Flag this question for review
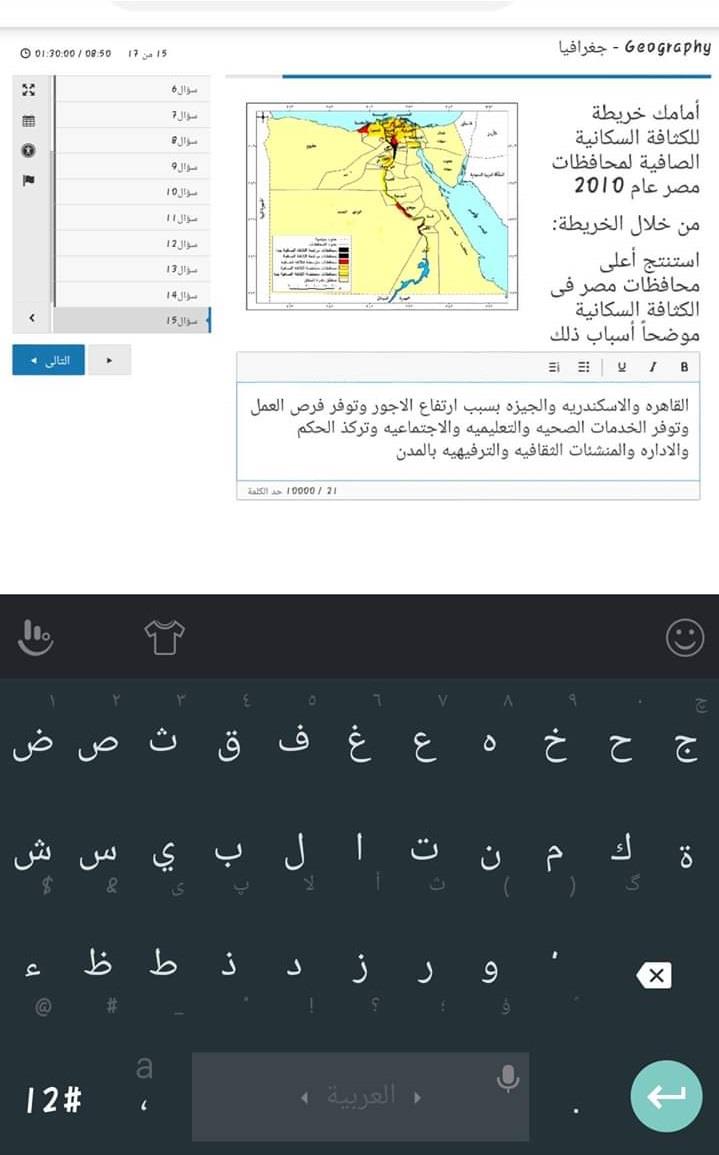This screenshot has width=719, height=1155. pyautogui.click(x=29, y=179)
